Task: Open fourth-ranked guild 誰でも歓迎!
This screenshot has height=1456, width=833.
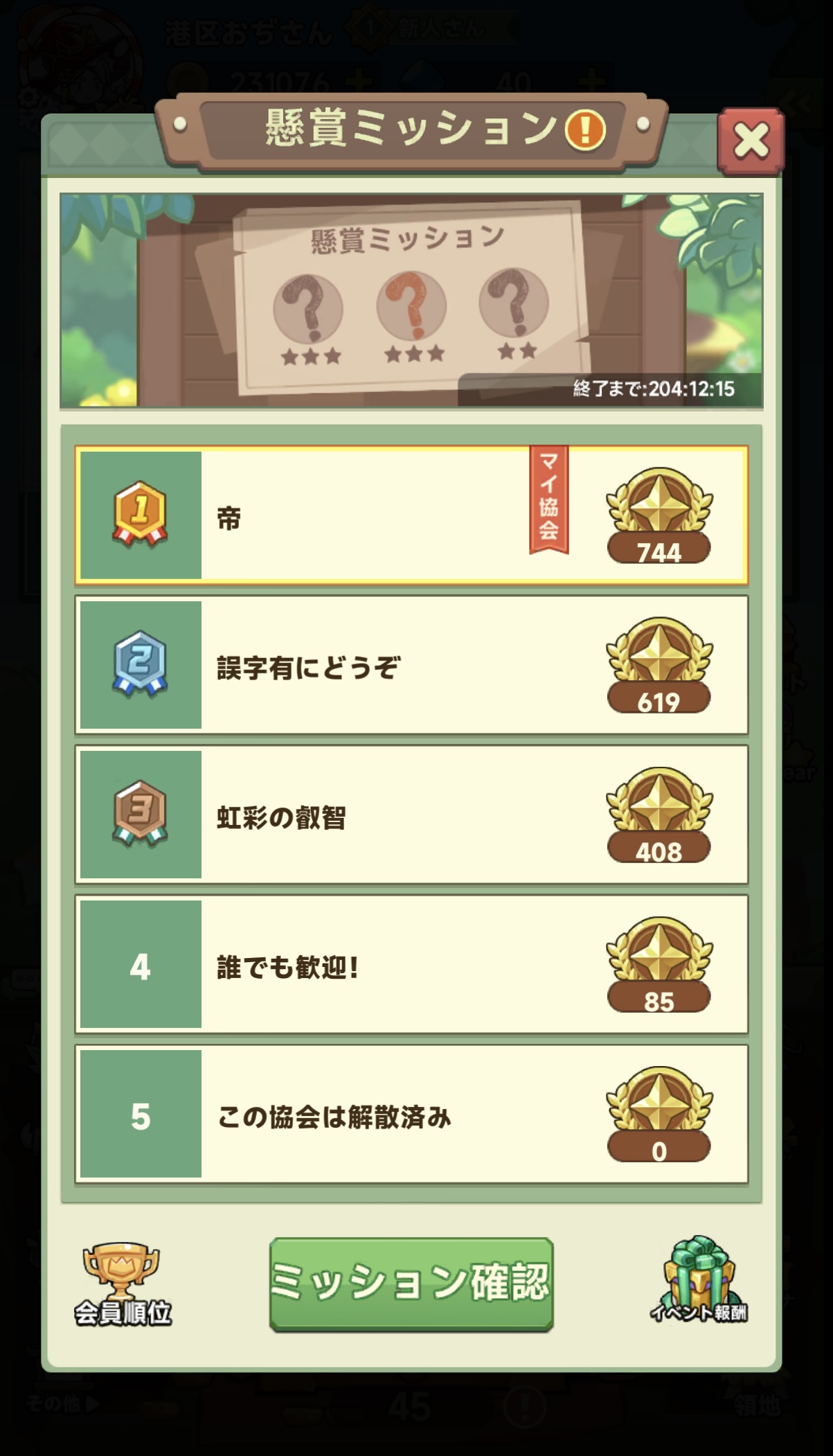Action: [x=411, y=964]
